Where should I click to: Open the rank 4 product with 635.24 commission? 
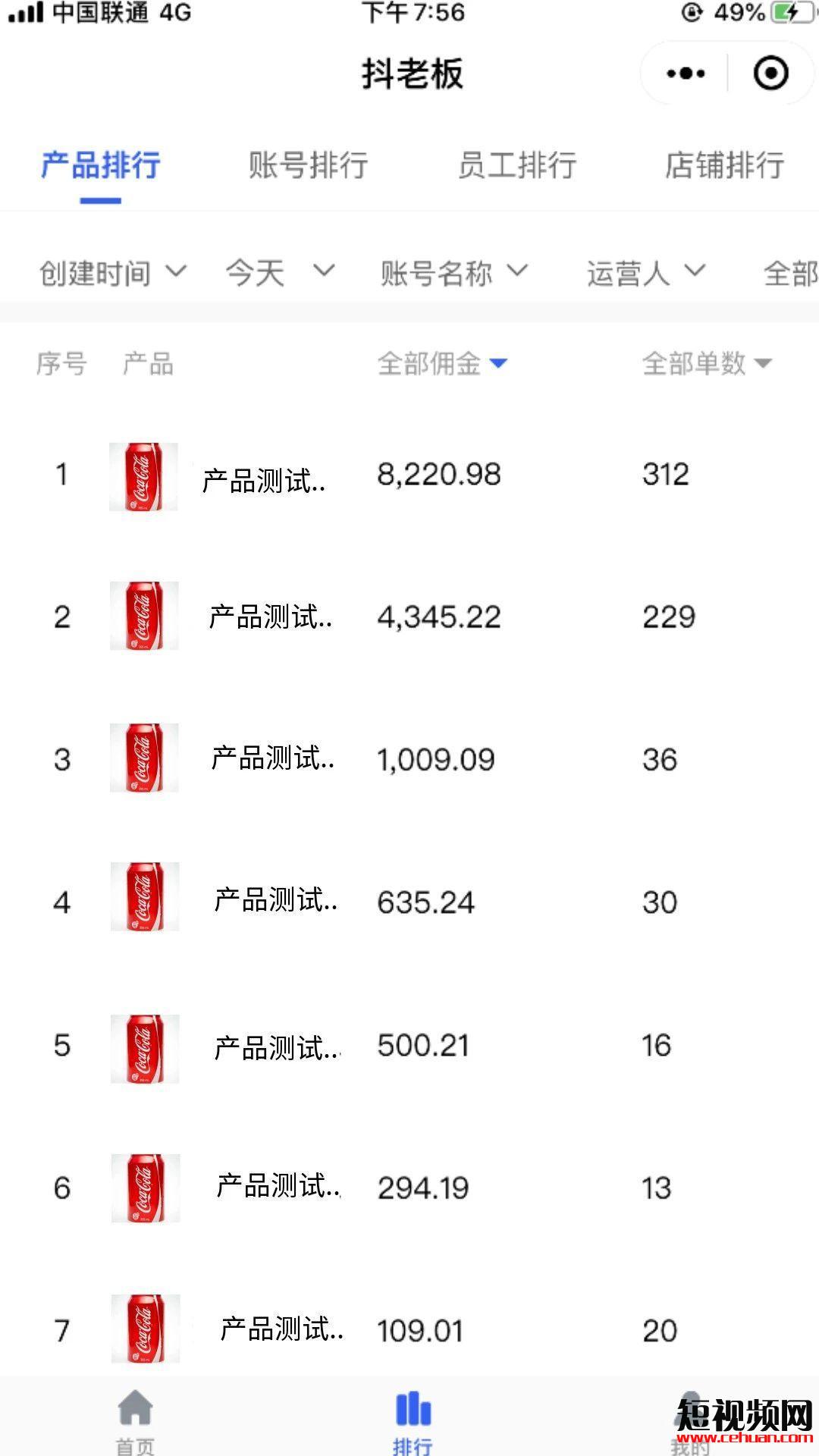coord(275,900)
